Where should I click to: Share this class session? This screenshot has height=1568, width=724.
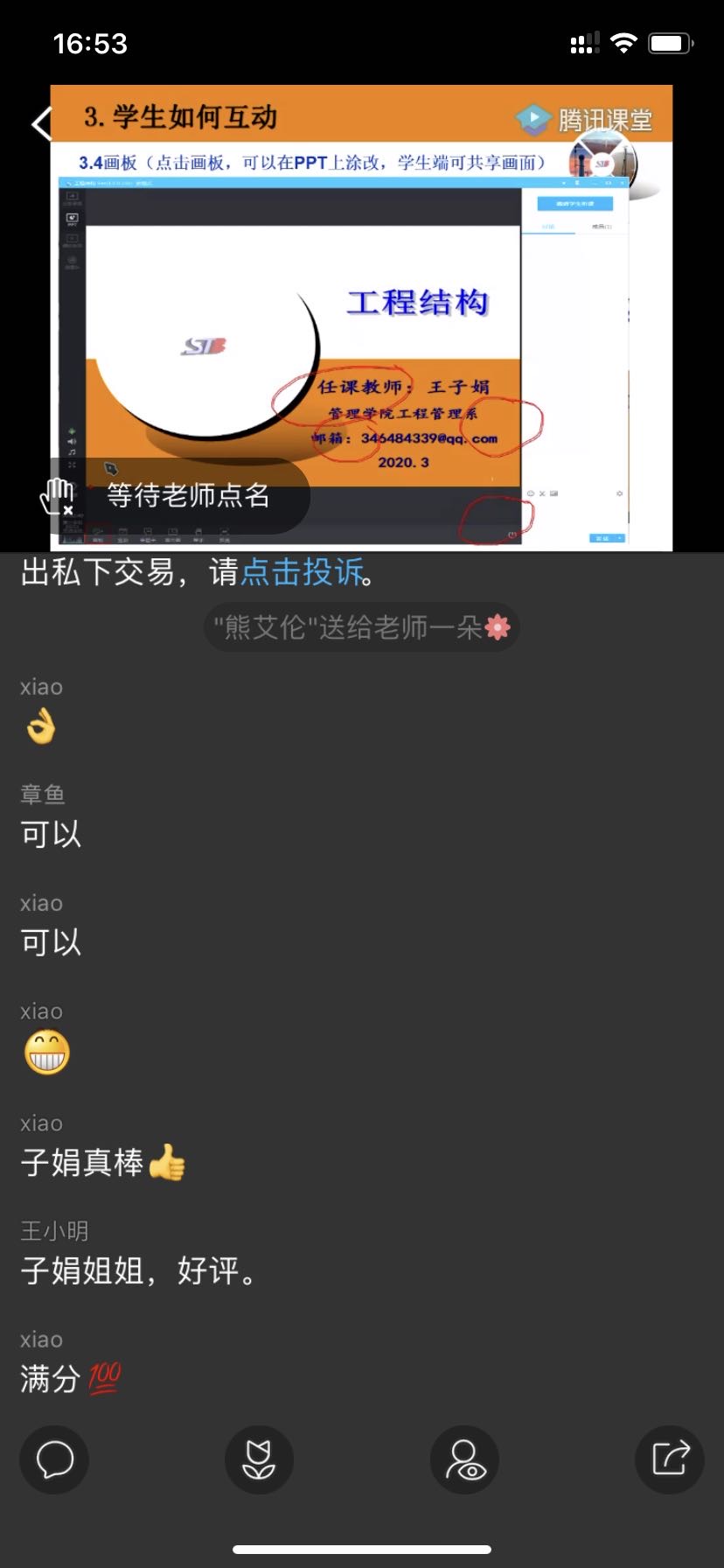tap(669, 1459)
